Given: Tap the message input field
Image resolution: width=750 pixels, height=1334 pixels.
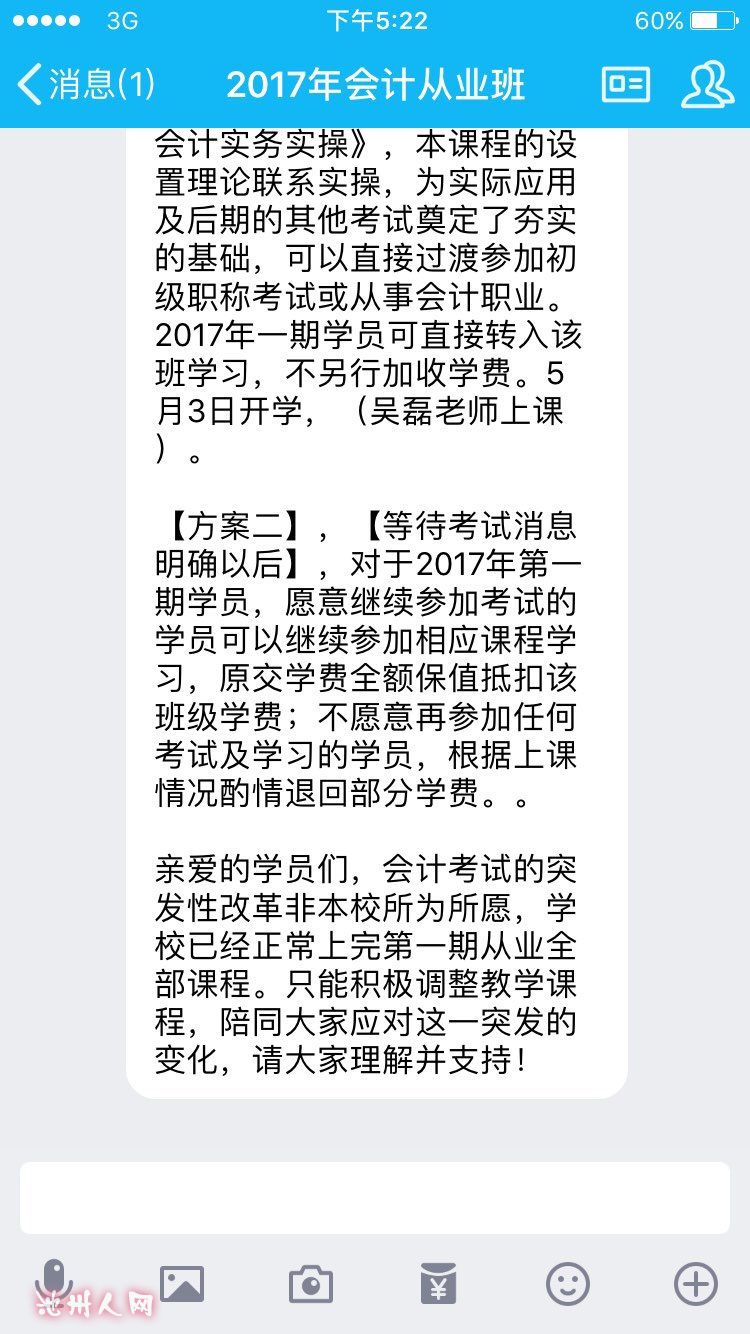Looking at the screenshot, I should (x=375, y=1197).
